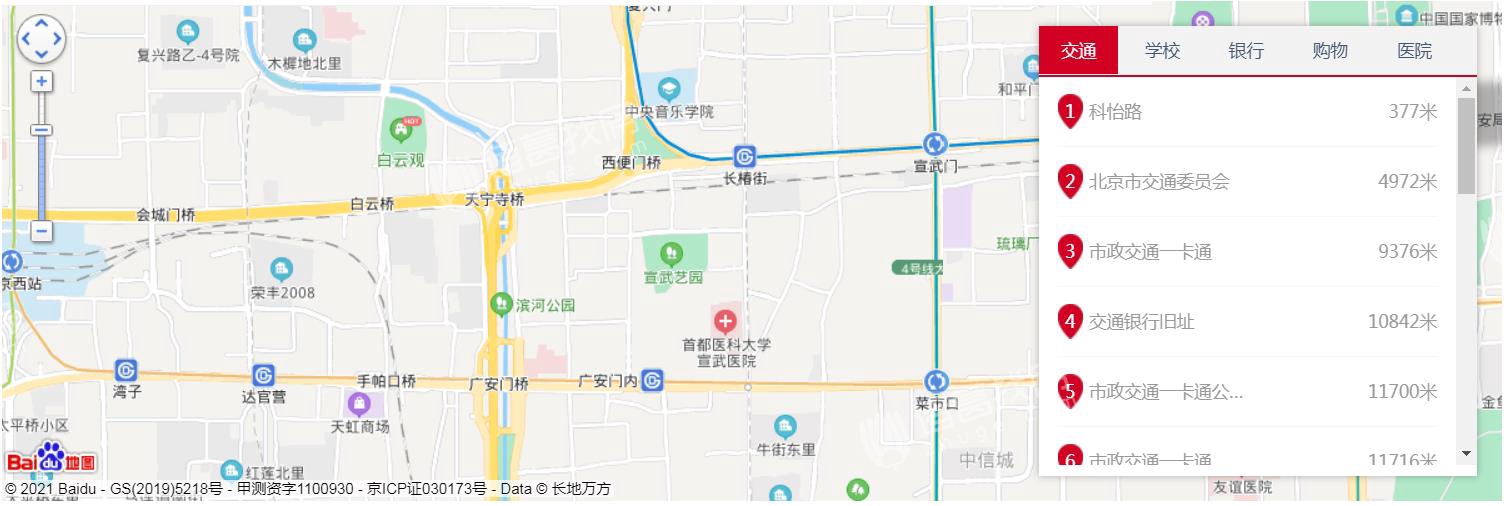Zoom out of the map

(42, 231)
